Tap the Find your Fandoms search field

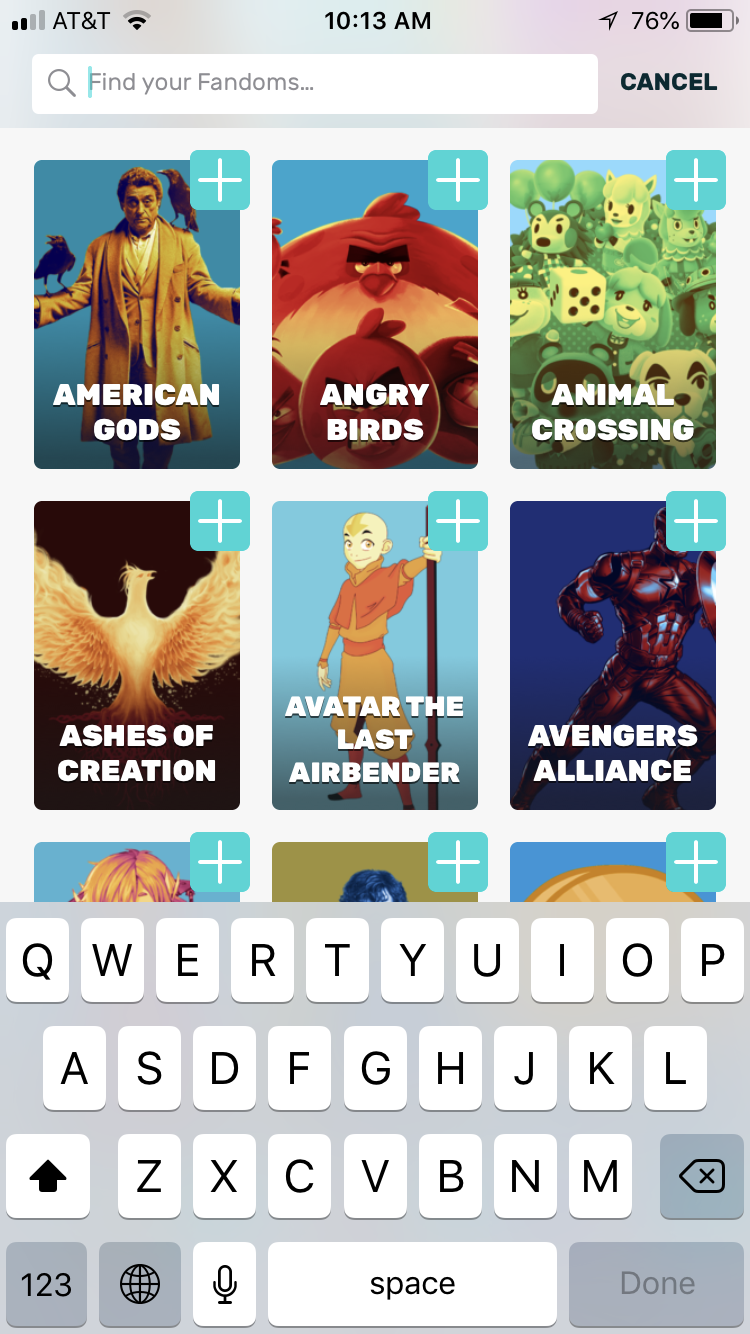(x=330, y=83)
